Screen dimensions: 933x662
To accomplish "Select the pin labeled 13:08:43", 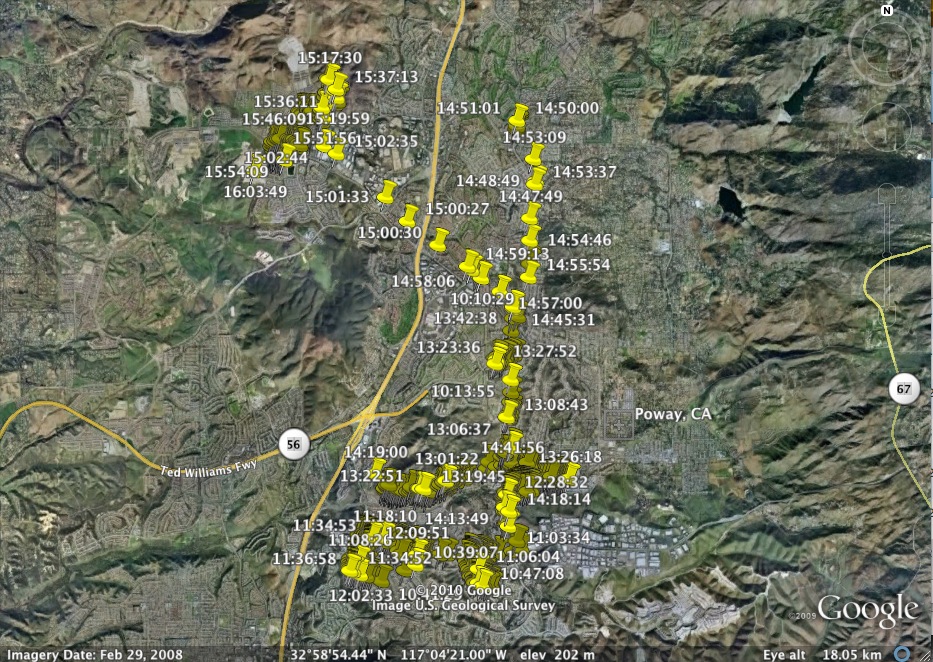I will pos(510,410).
